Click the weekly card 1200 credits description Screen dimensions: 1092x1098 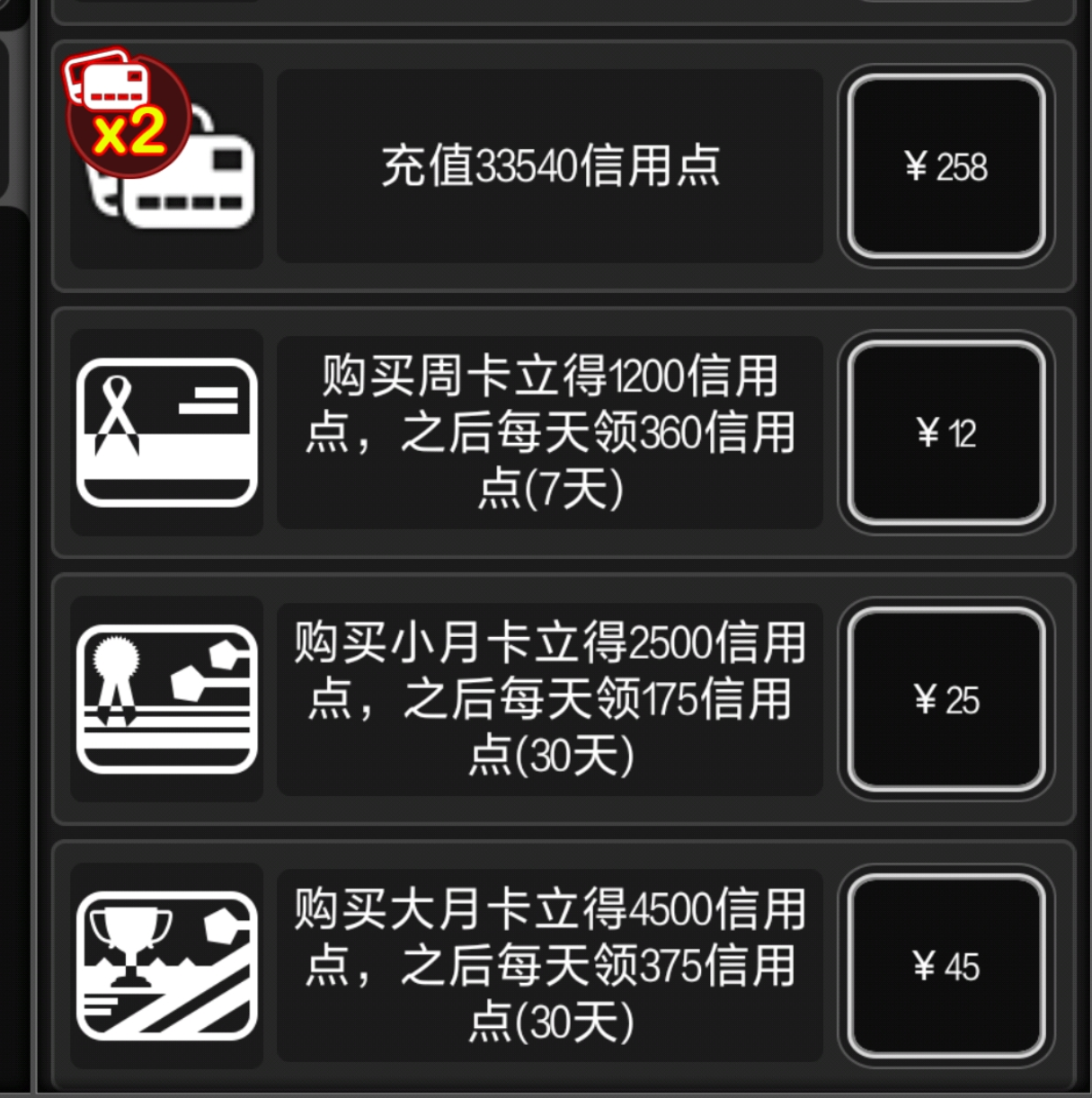click(551, 431)
